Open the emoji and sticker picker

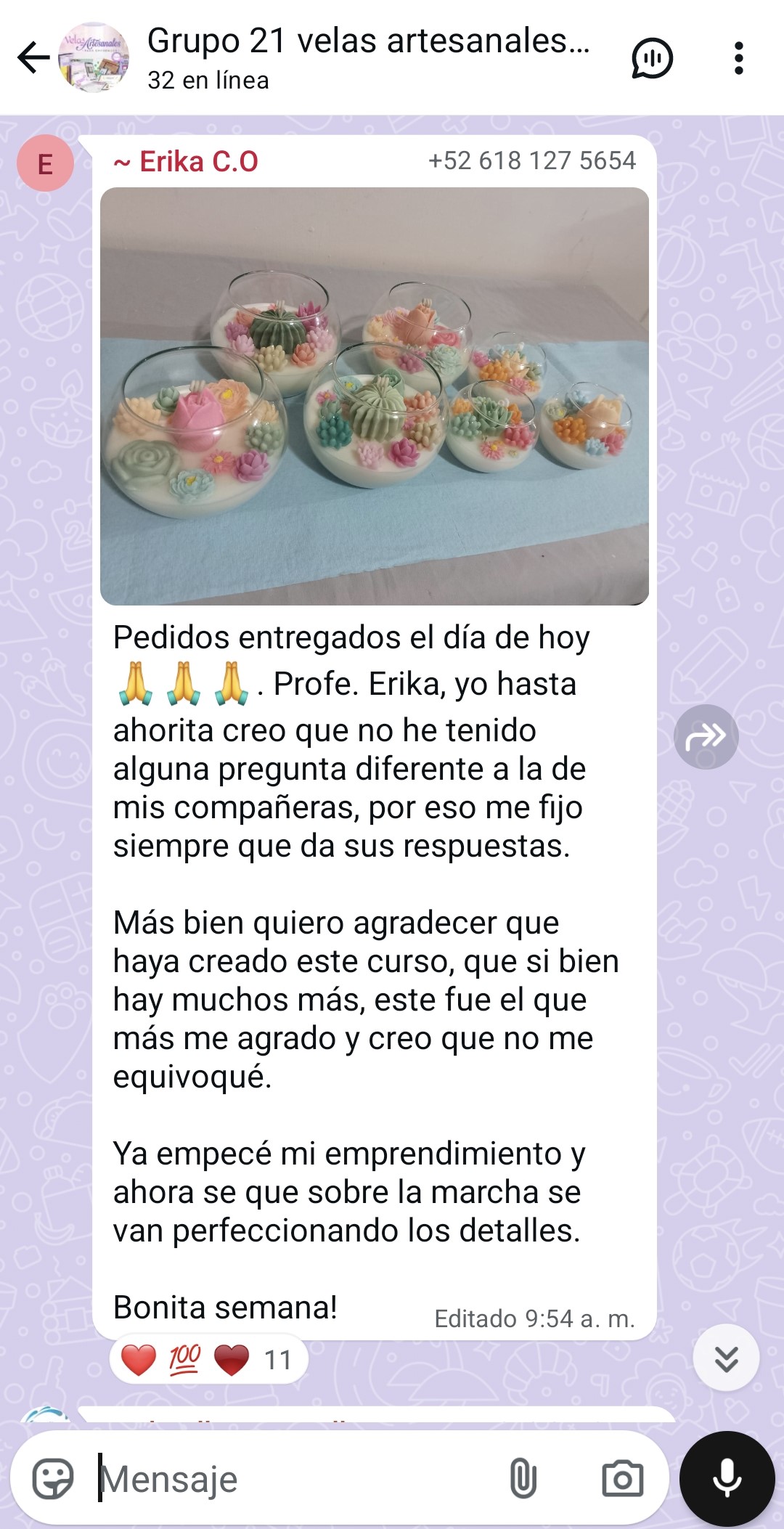(x=53, y=1478)
